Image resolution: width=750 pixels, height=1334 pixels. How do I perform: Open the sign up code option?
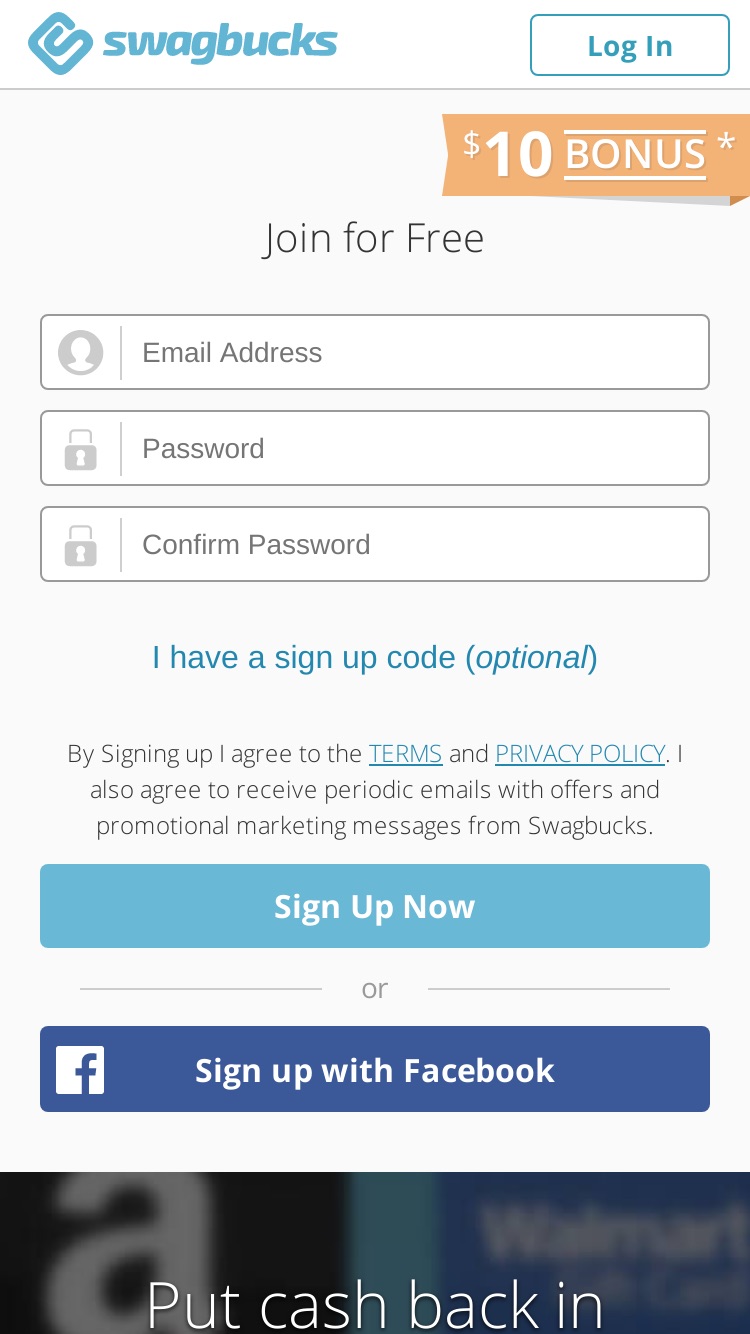coord(375,657)
